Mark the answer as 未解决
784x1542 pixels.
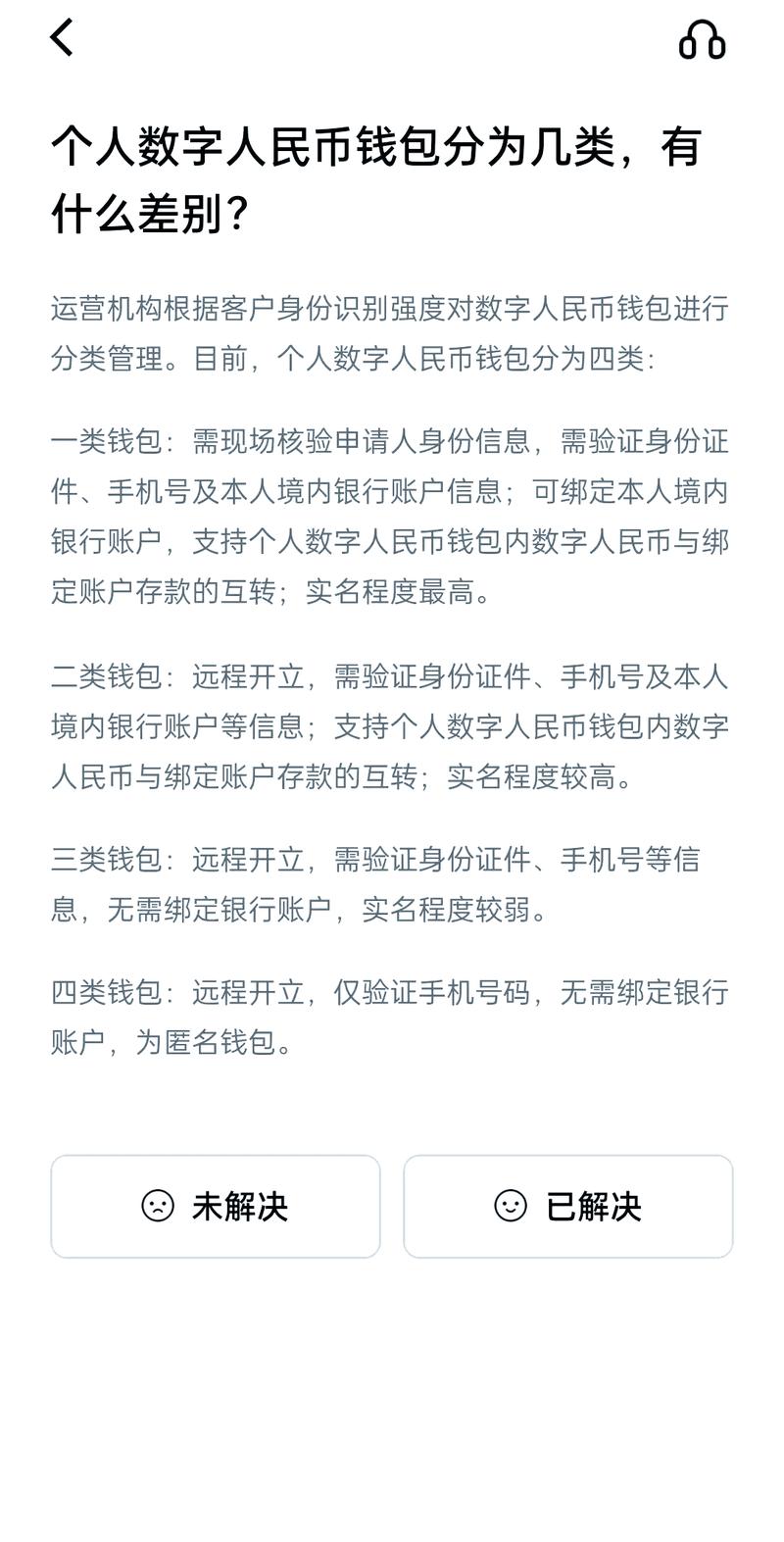coord(216,1206)
